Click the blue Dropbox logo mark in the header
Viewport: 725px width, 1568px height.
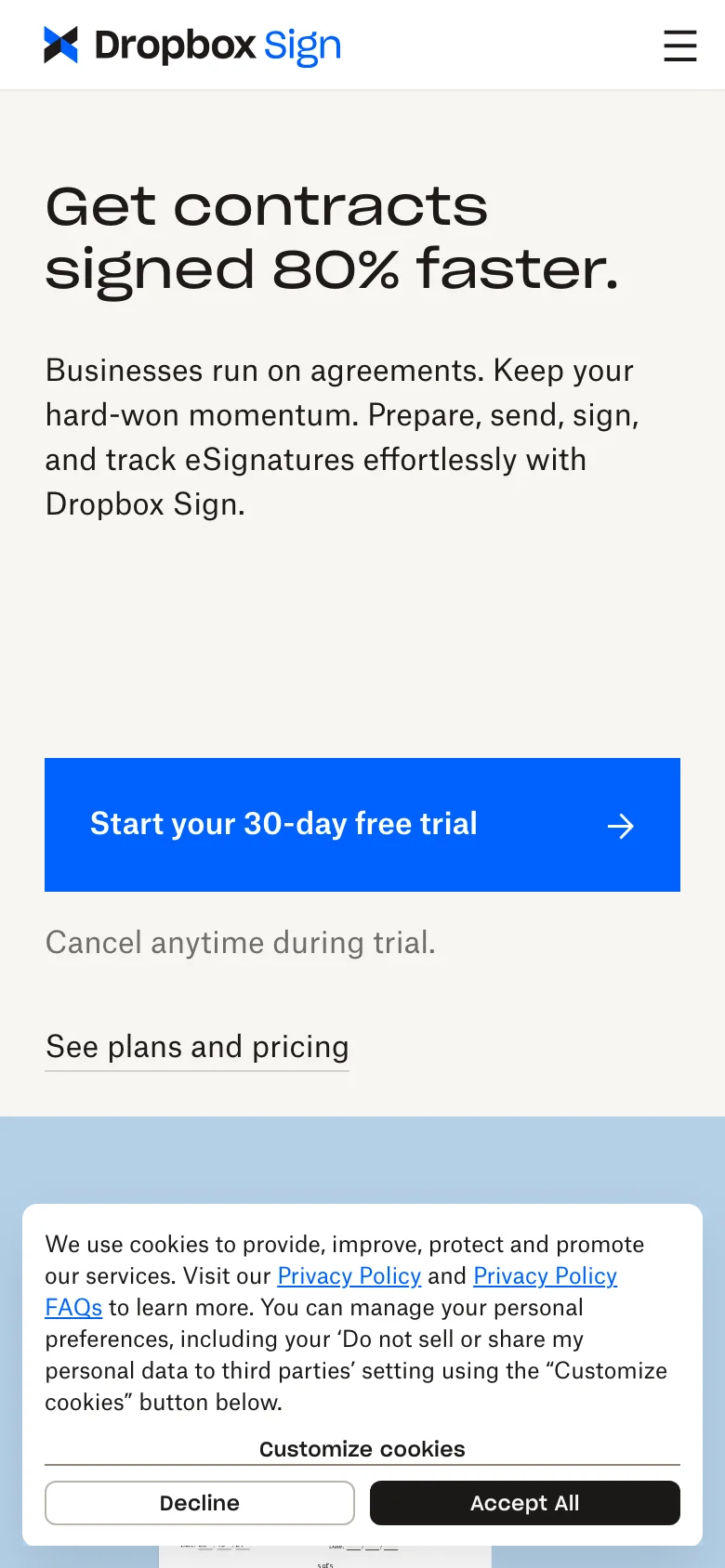click(59, 45)
